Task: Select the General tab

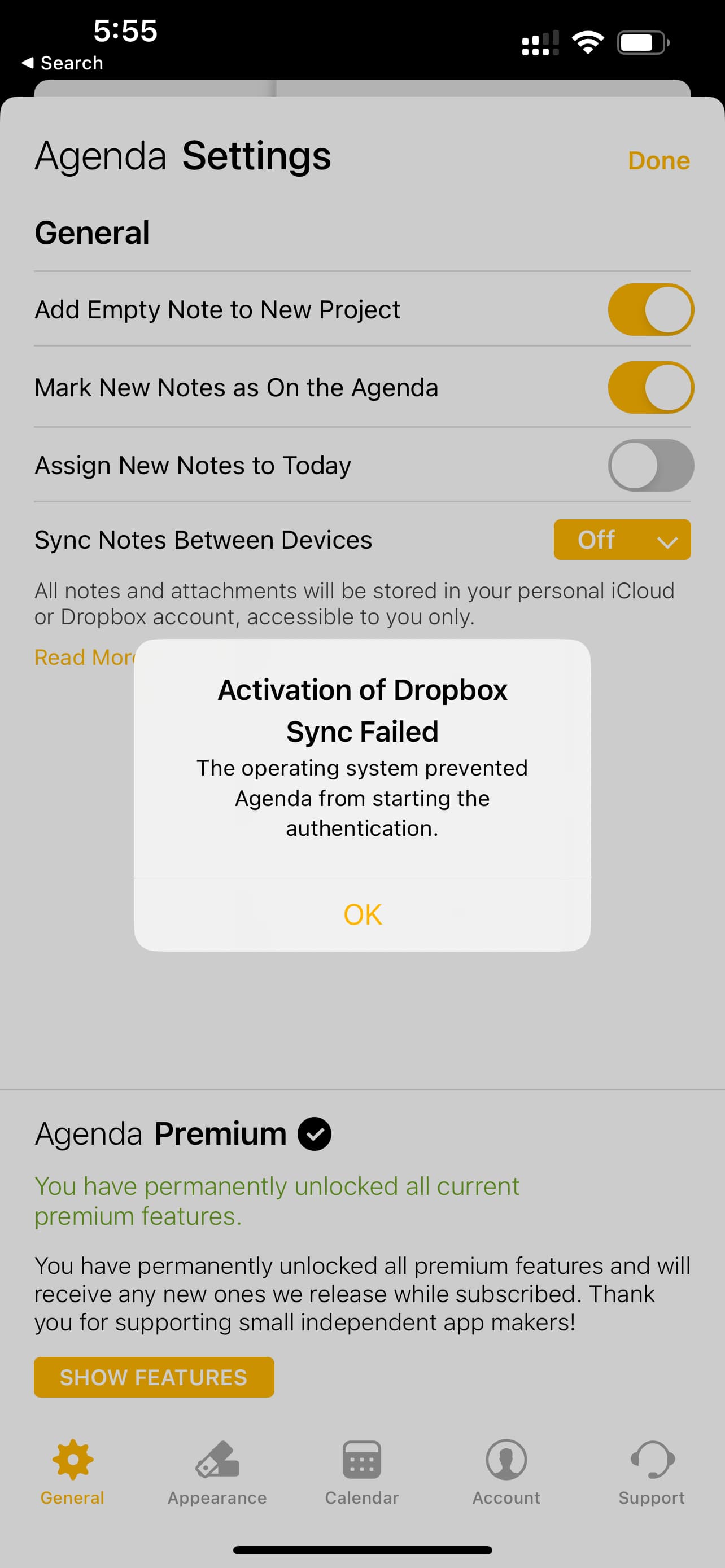Action: pos(72,1470)
